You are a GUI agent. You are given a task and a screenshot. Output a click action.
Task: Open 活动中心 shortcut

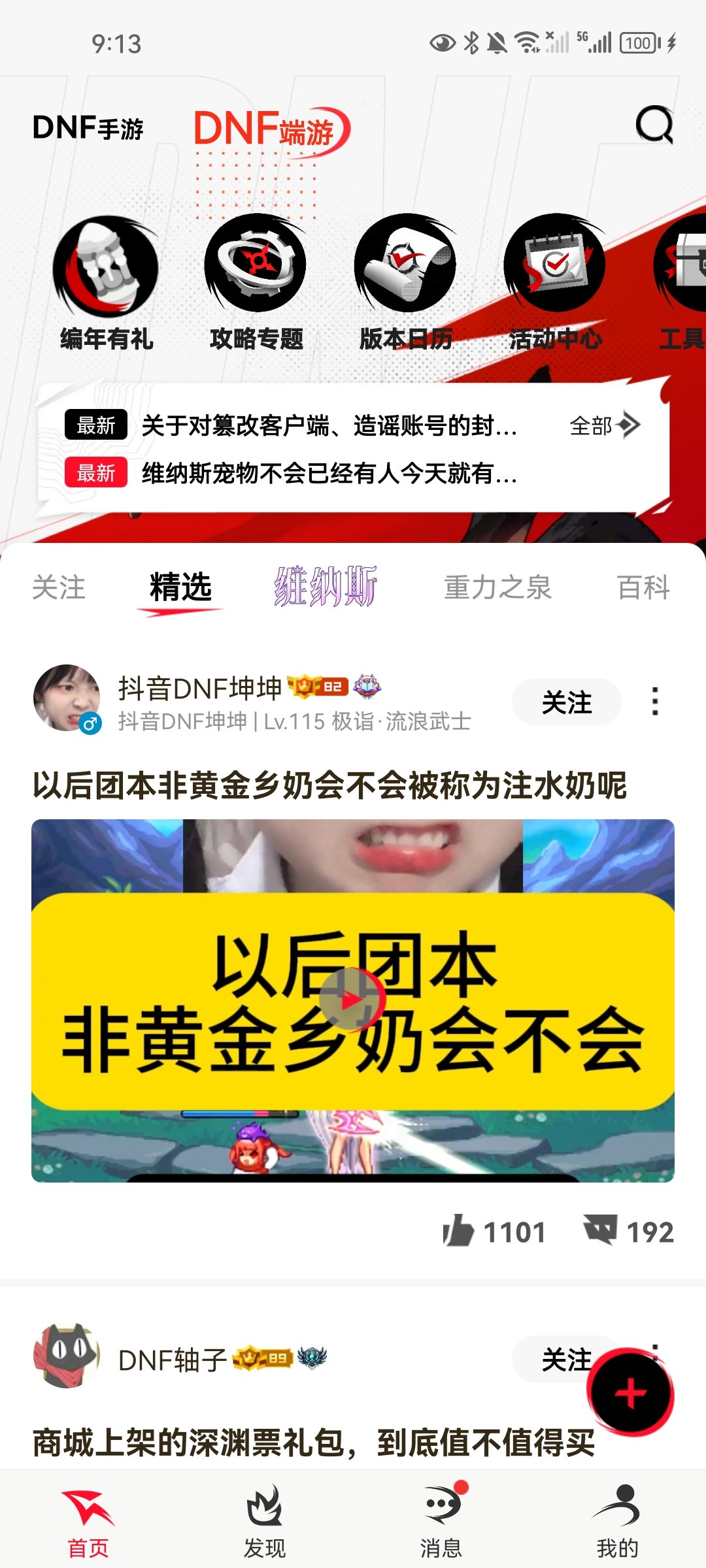pyautogui.click(x=556, y=284)
